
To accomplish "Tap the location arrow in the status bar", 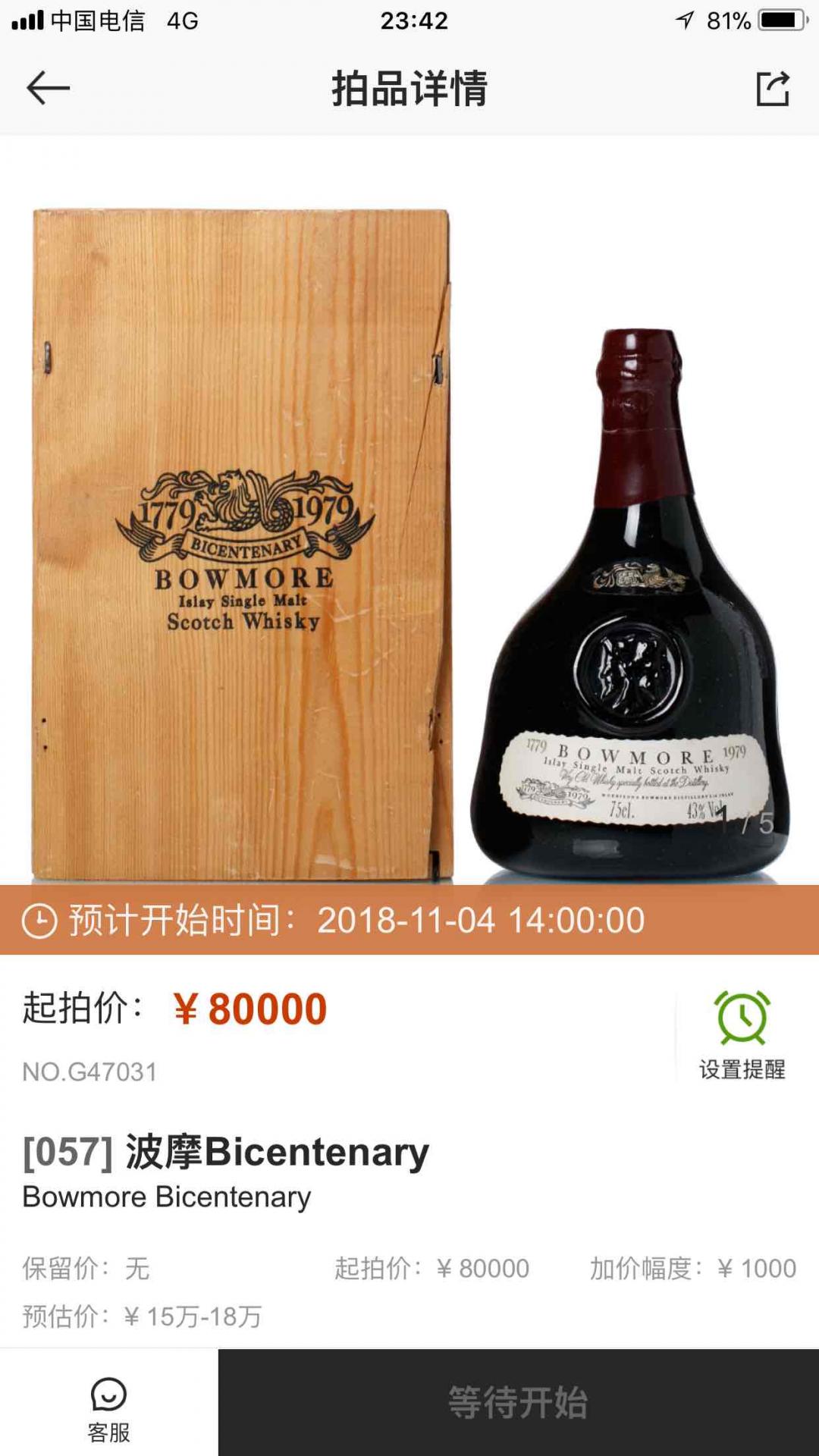I will tap(685, 22).
